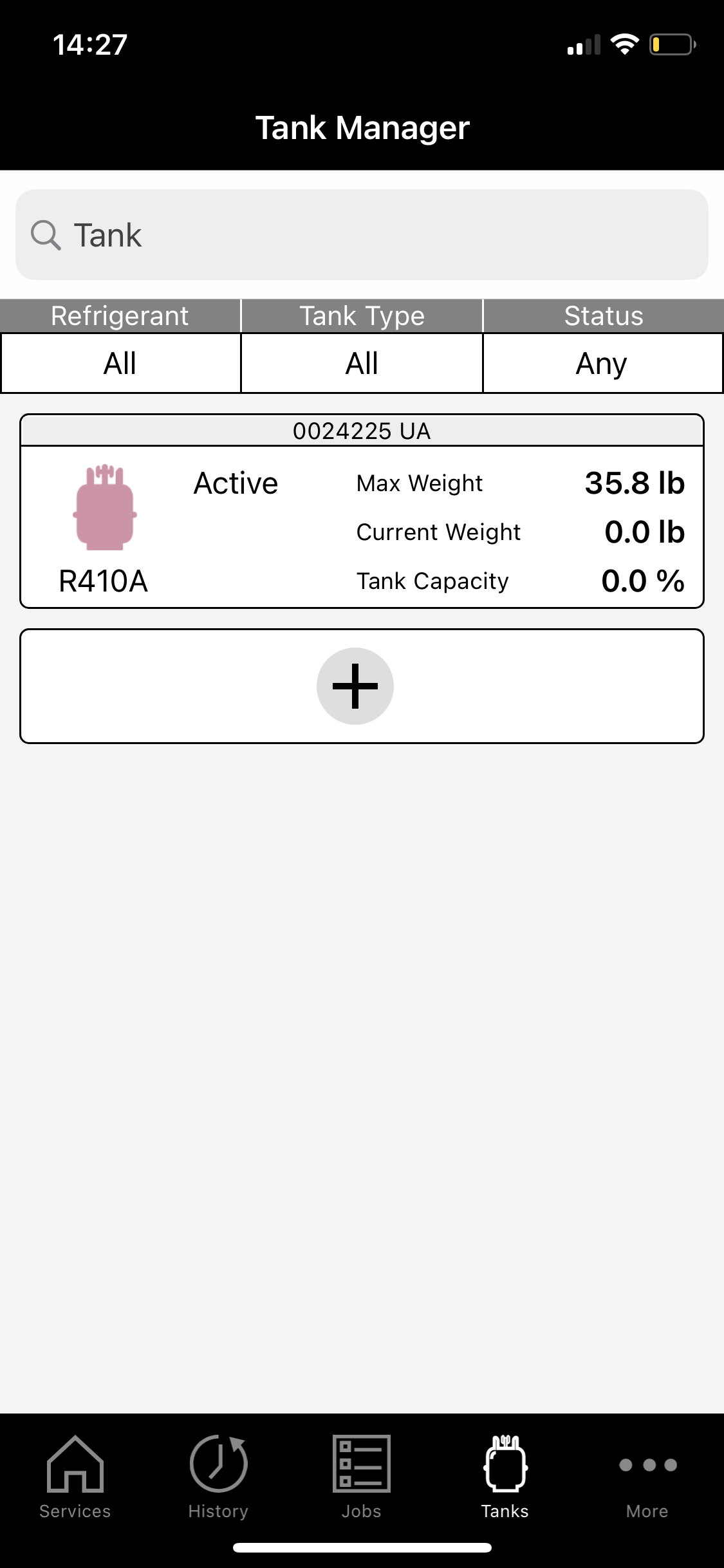Open the Status filter dropdown
This screenshot has height=1568, width=724.
602,363
